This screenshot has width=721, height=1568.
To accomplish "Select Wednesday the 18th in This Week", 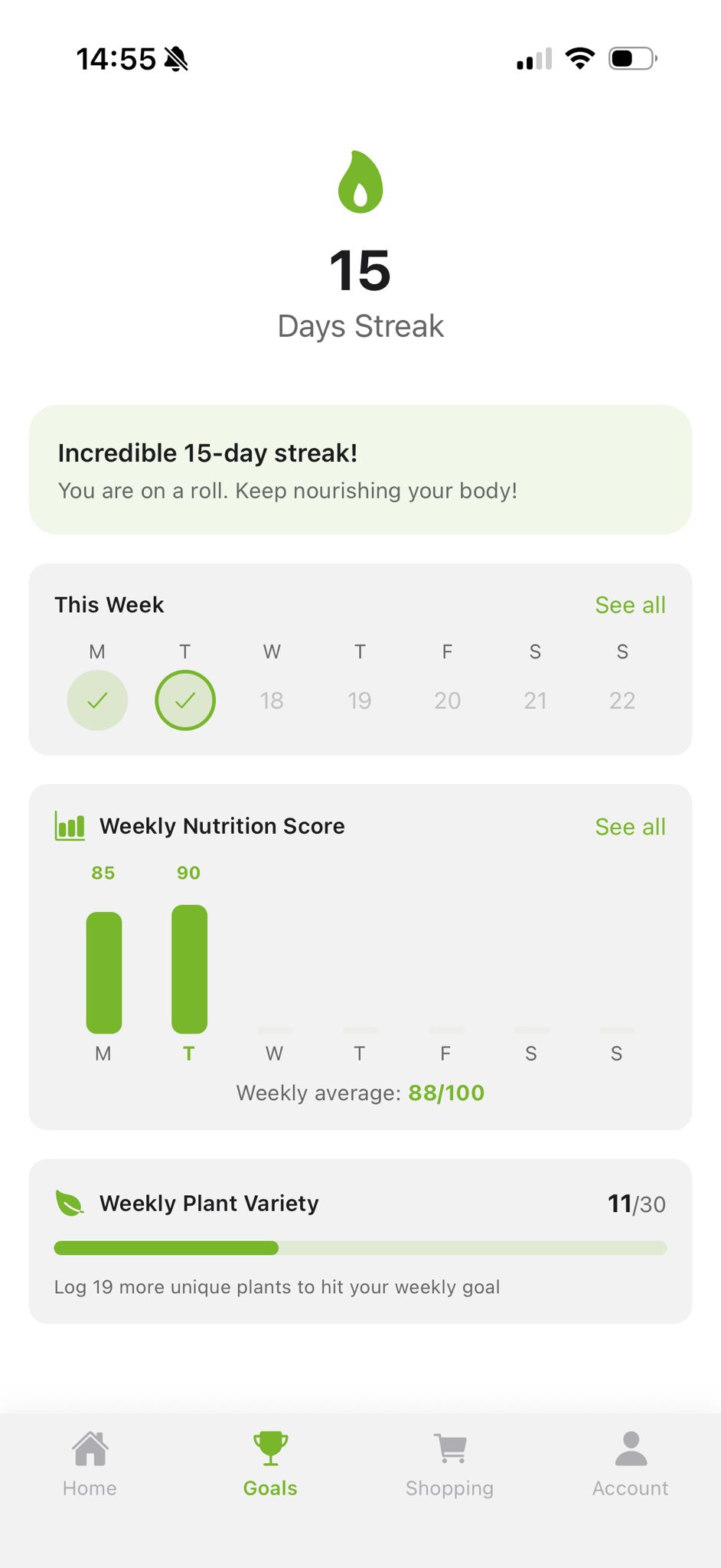I will point(272,699).
